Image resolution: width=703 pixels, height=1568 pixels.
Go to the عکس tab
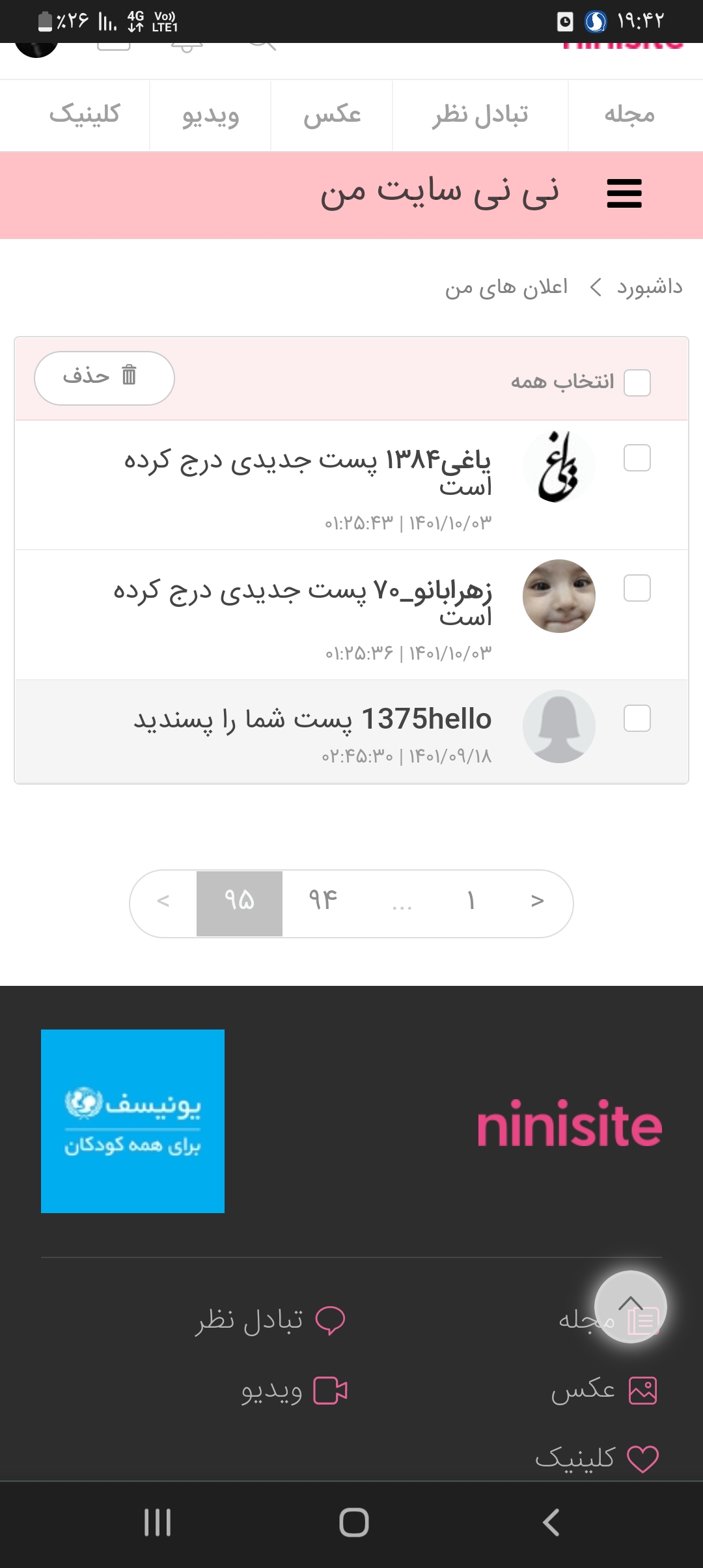[332, 115]
